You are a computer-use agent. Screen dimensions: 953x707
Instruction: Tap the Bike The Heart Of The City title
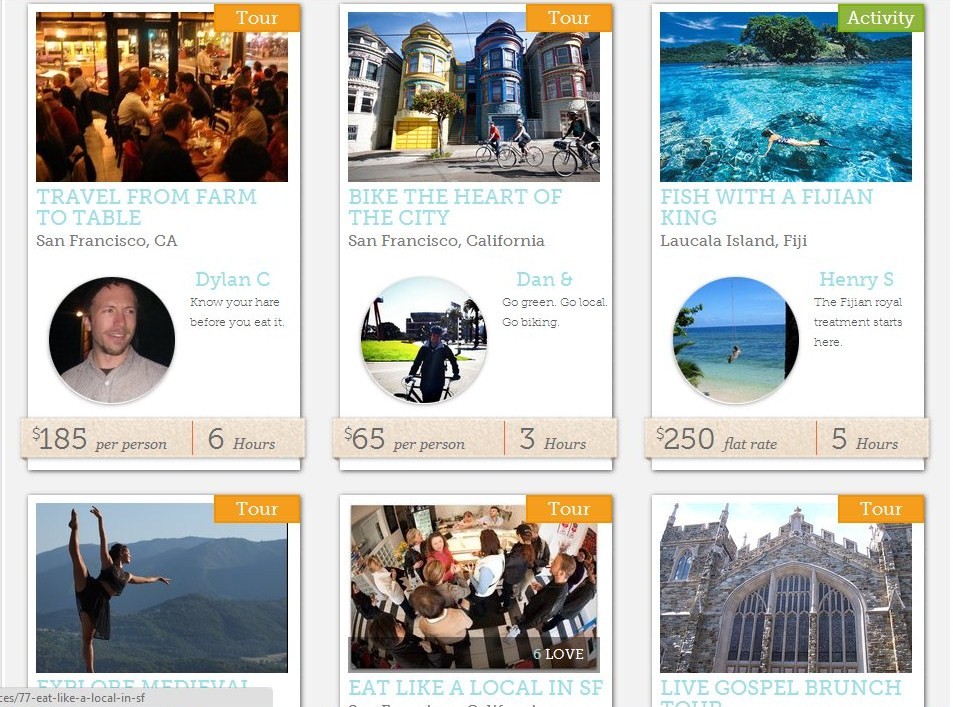coord(455,207)
